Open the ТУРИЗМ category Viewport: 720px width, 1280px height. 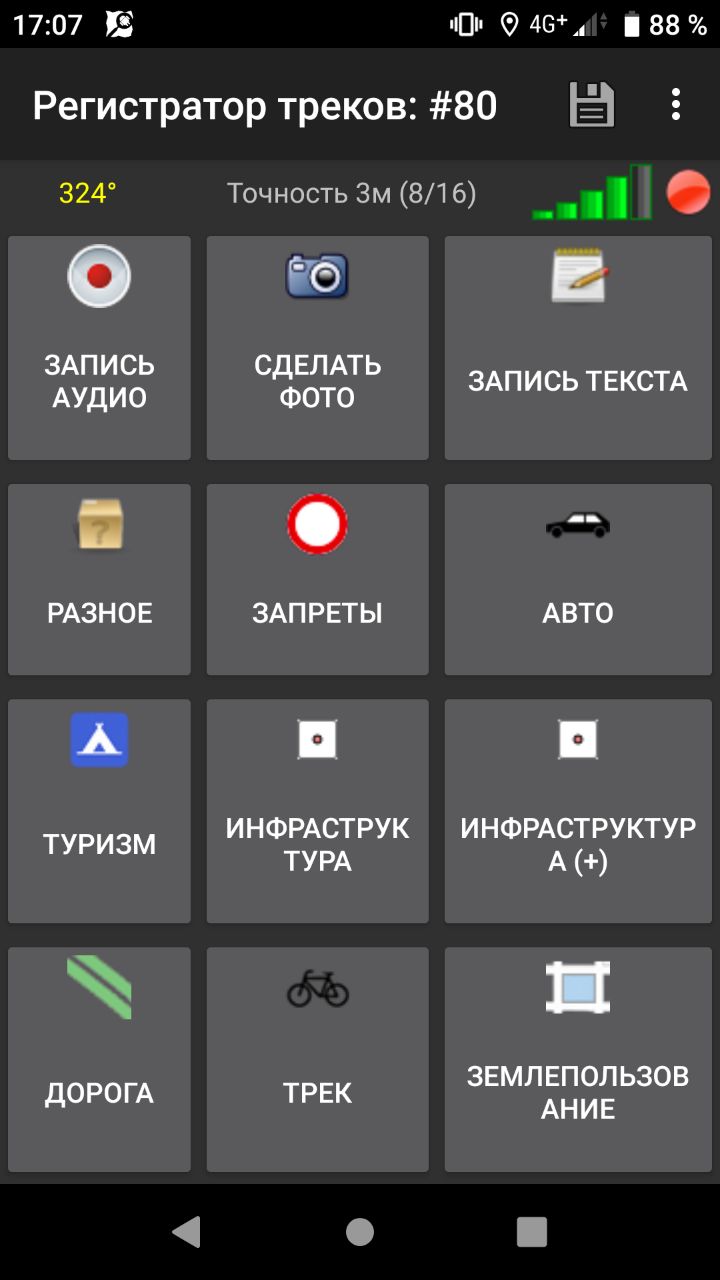99,811
